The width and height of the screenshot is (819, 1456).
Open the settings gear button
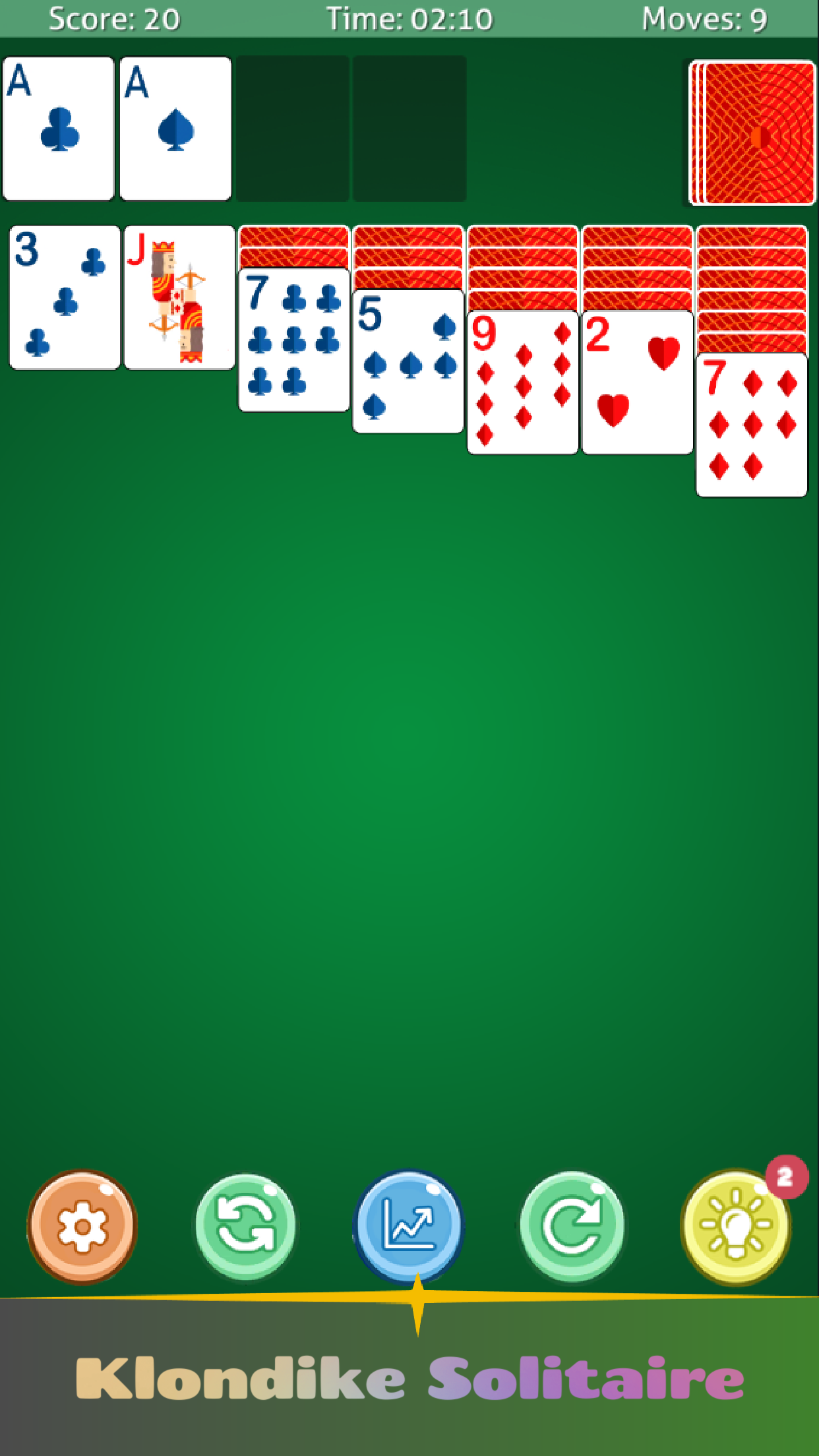pos(82,1226)
